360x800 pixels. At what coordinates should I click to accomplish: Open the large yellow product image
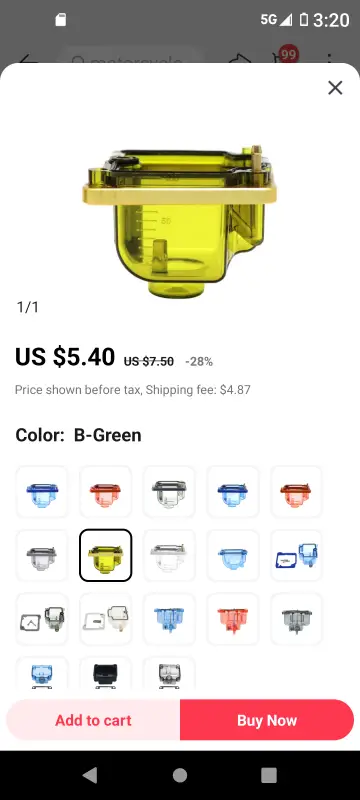tap(180, 219)
